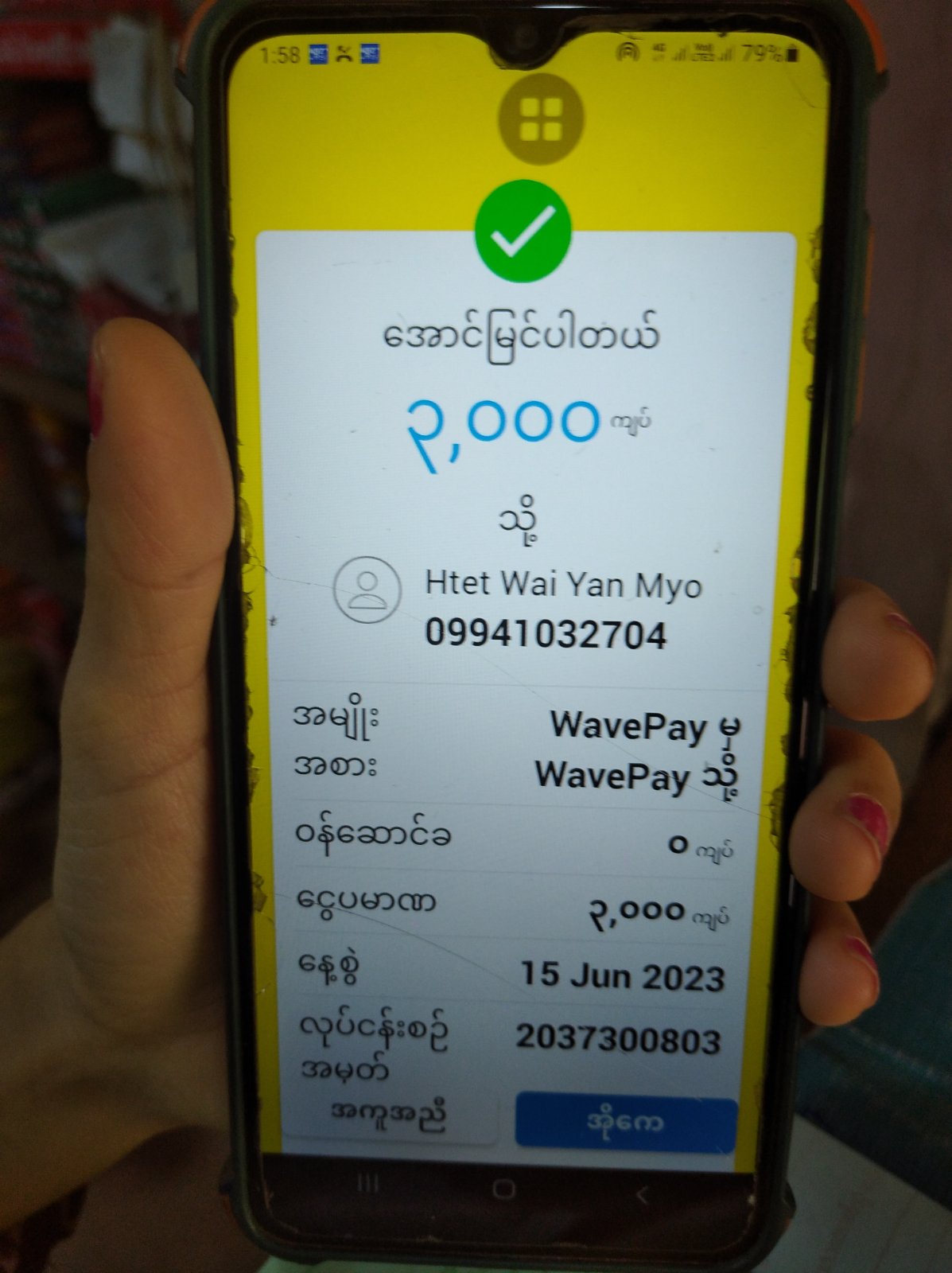Tap the system home button
952x1273 pixels.
click(503, 1190)
